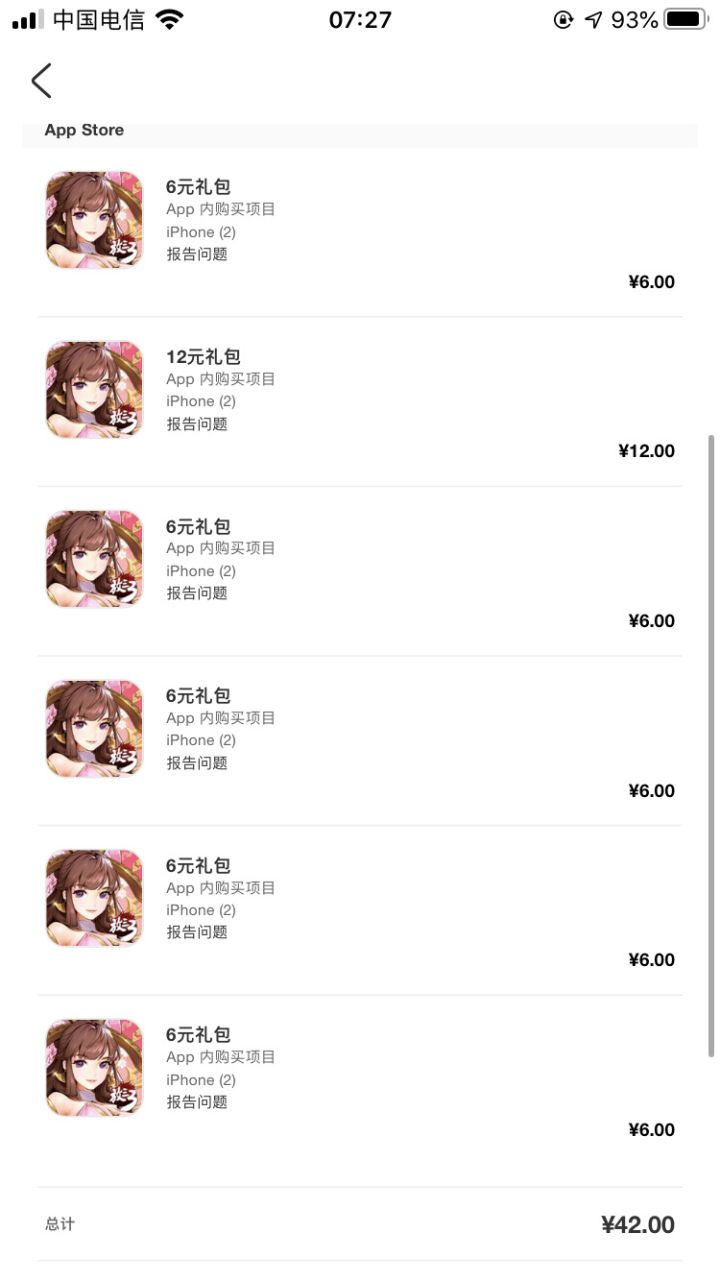Collapse the purchase list via back arrow

tap(40, 80)
